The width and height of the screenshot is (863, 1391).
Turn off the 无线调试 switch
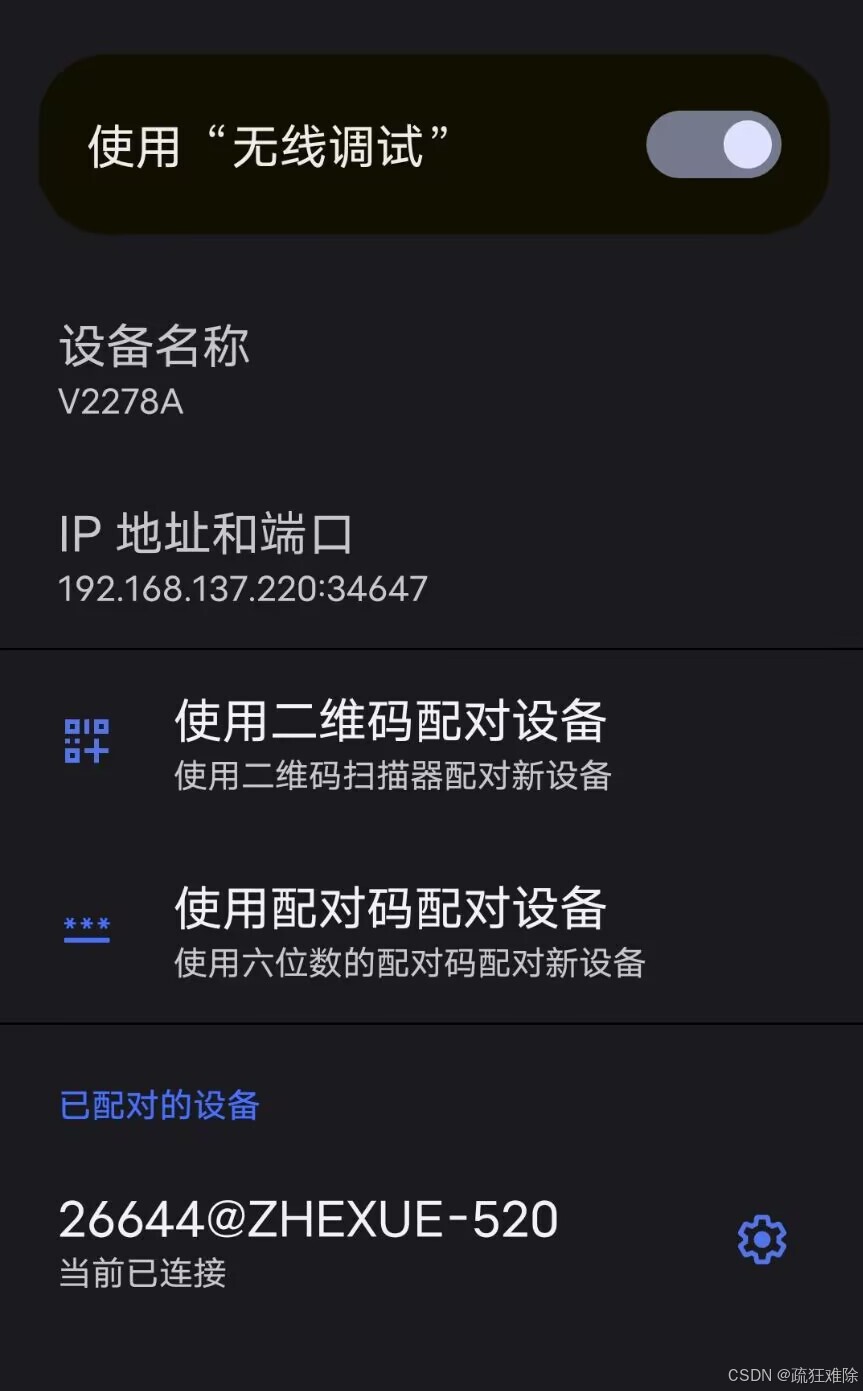tap(713, 145)
